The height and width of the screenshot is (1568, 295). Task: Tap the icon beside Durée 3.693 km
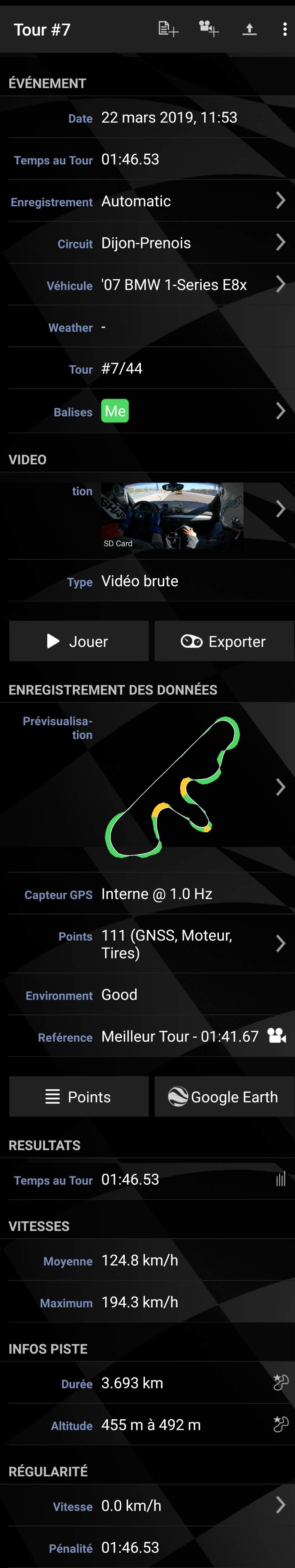coord(280,1383)
